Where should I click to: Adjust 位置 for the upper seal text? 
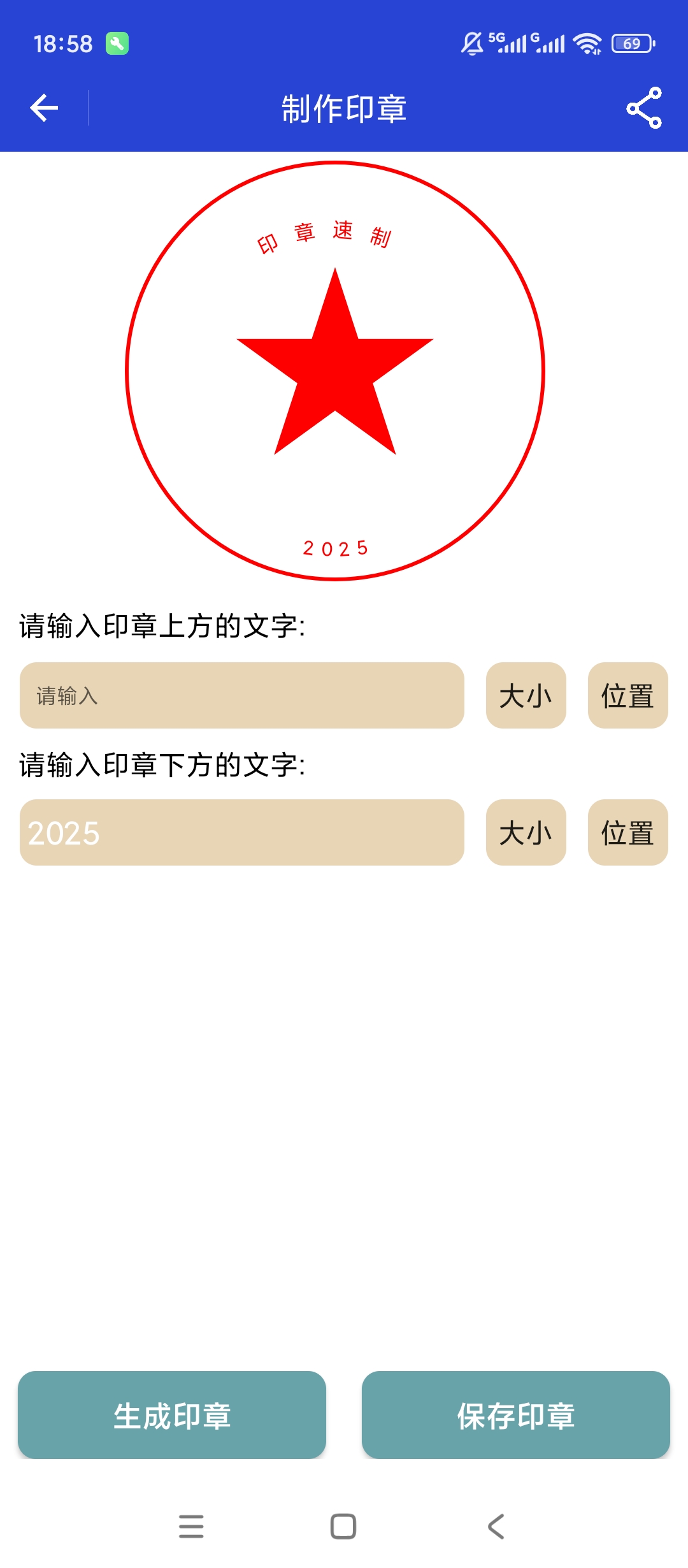[x=628, y=695]
